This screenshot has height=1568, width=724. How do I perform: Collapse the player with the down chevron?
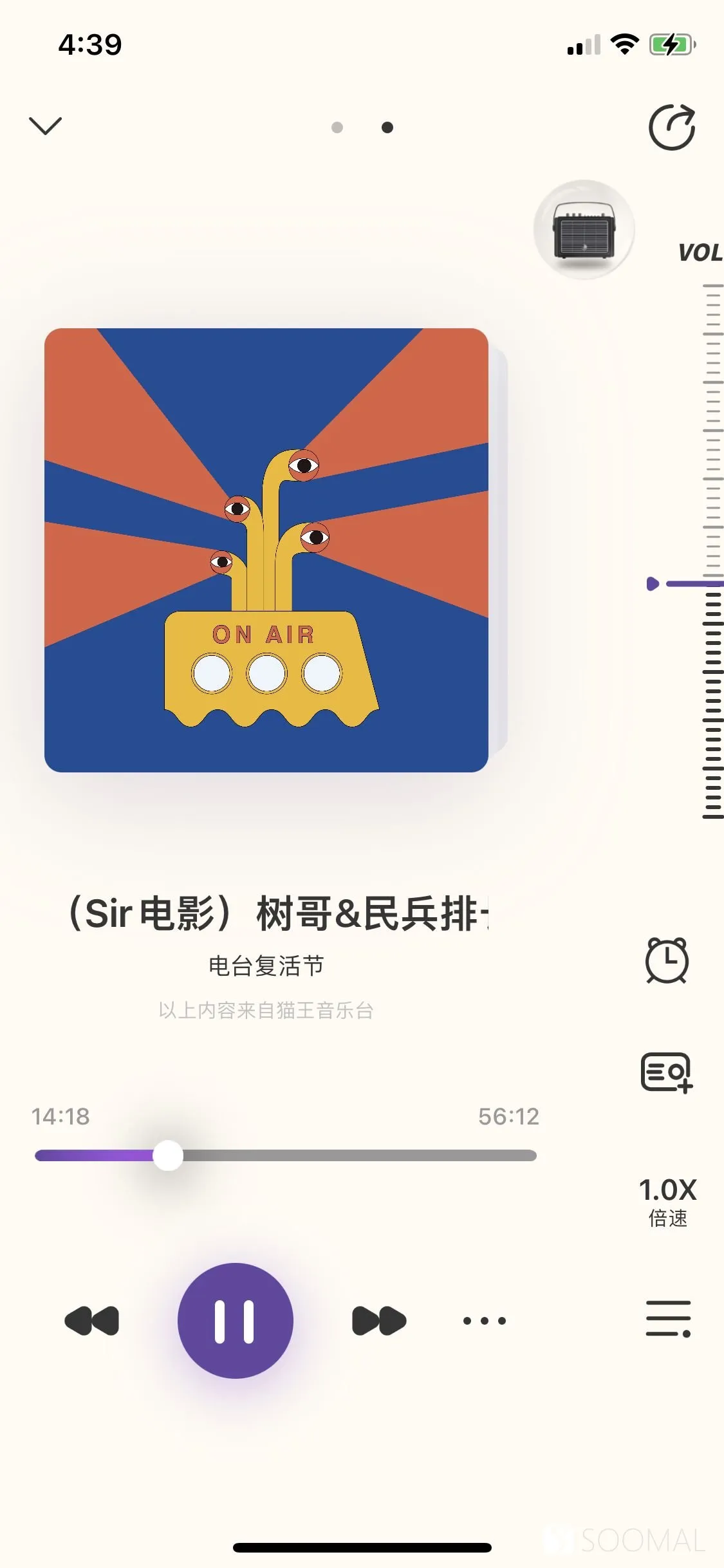(46, 126)
